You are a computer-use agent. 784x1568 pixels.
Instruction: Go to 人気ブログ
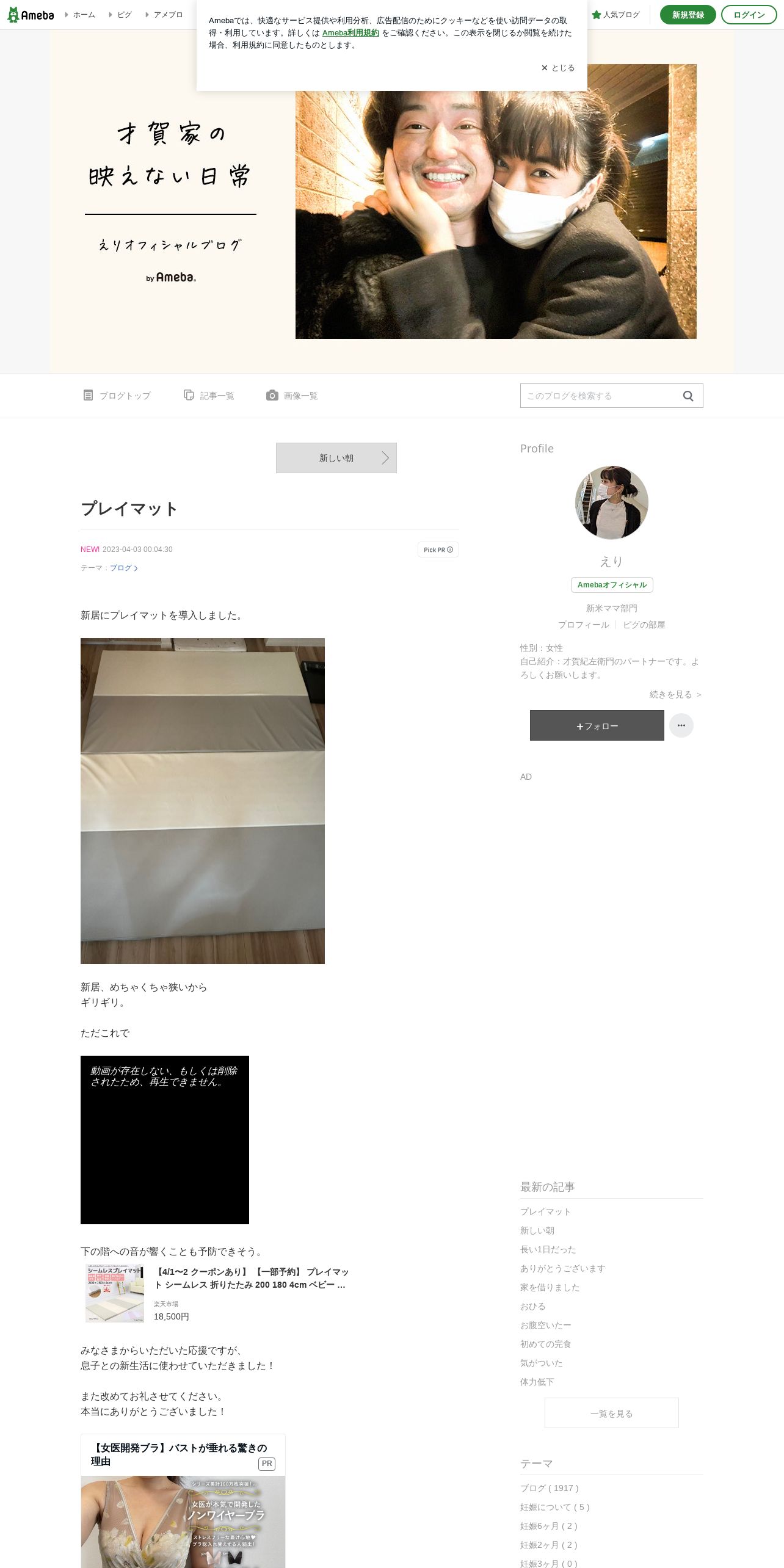pyautogui.click(x=615, y=15)
